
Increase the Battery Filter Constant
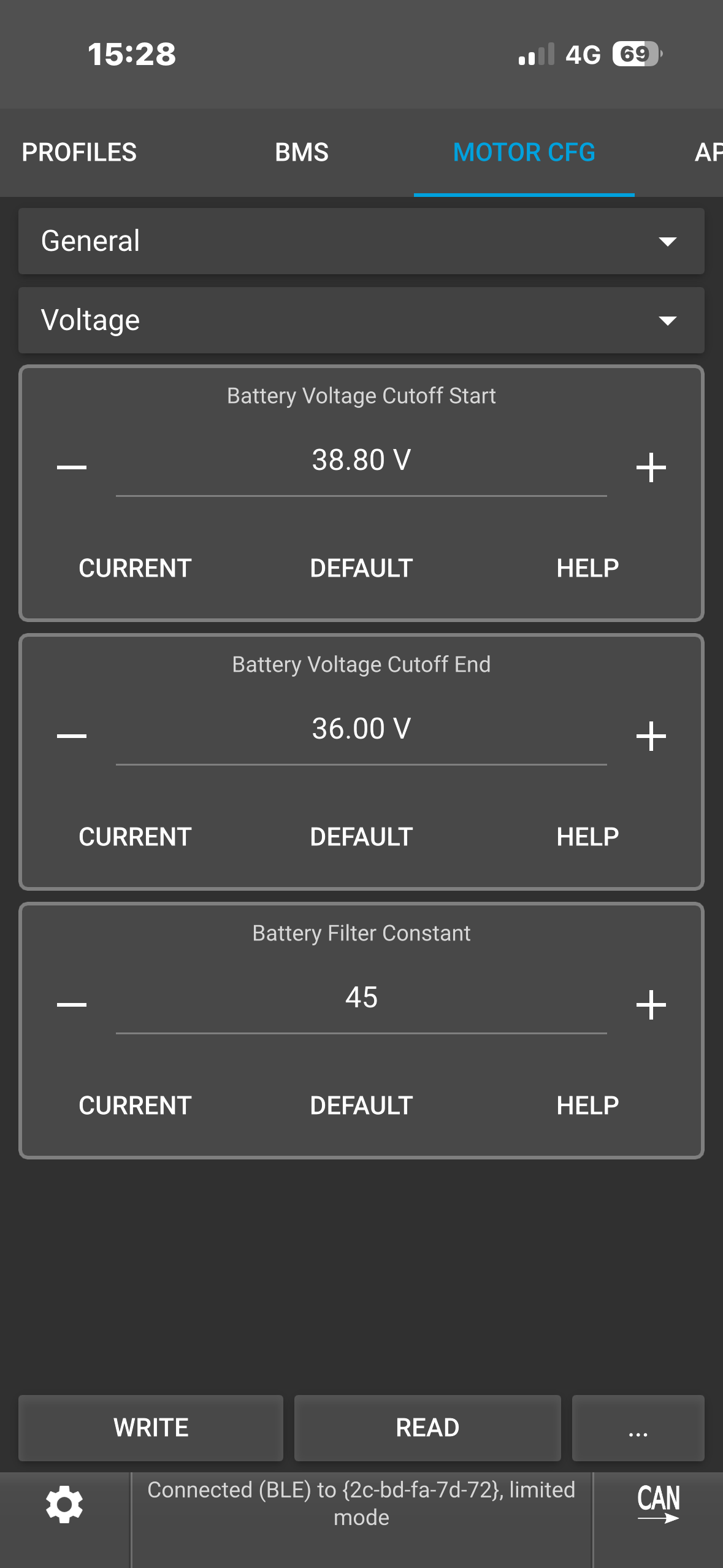click(651, 1004)
